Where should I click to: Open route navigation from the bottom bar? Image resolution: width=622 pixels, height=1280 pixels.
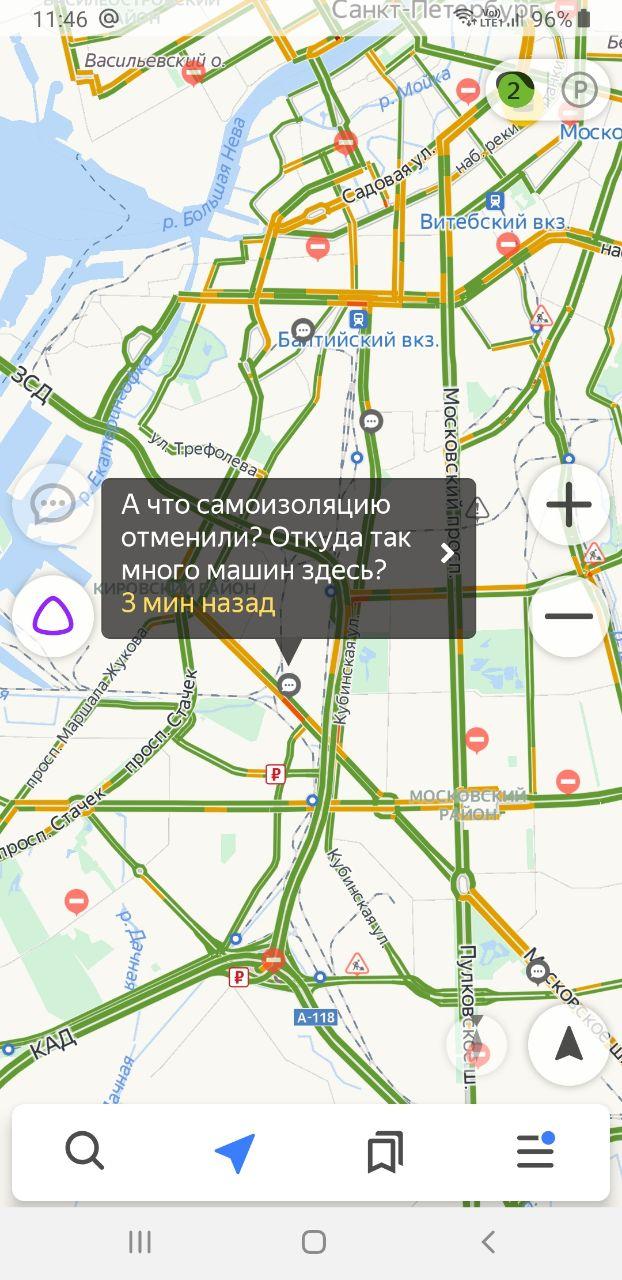(235, 1153)
